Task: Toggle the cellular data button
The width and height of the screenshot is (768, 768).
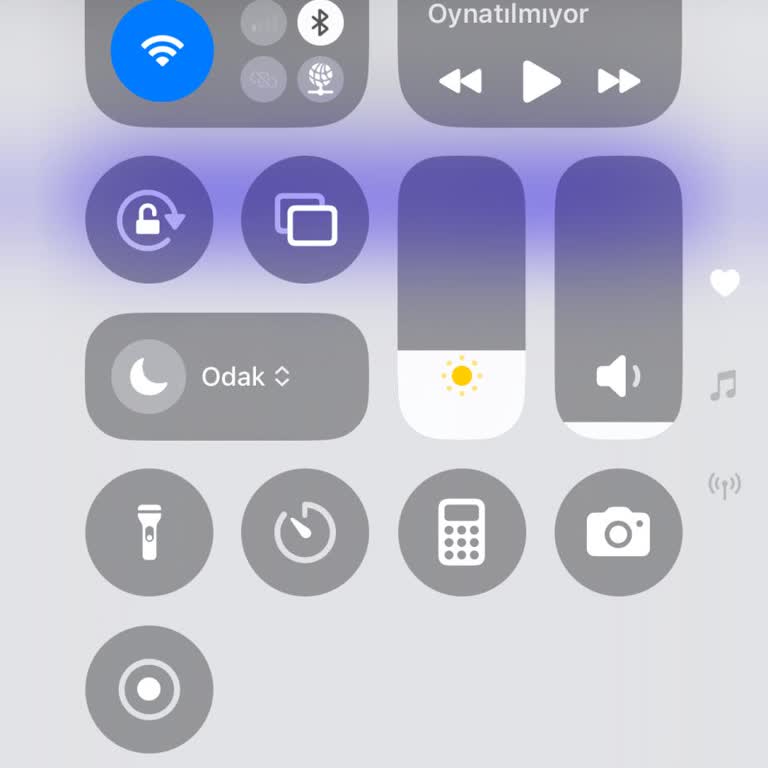Action: [x=264, y=23]
